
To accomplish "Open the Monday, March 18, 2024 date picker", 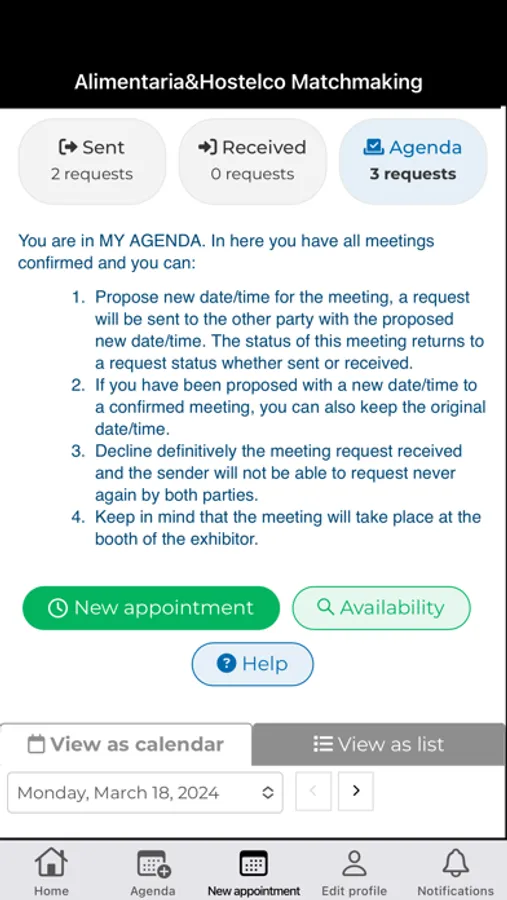I will pyautogui.click(x=145, y=793).
